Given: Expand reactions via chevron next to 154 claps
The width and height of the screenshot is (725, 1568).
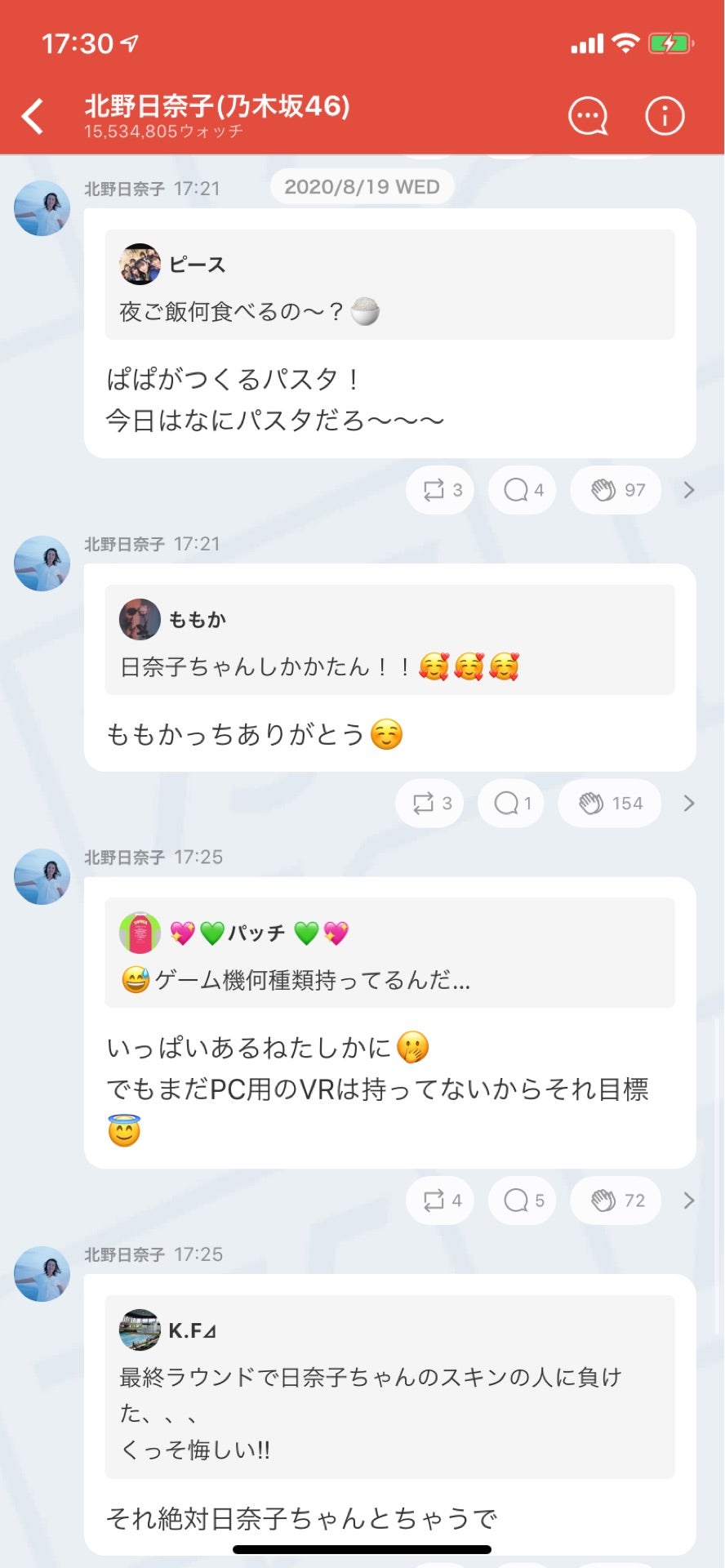Looking at the screenshot, I should pyautogui.click(x=688, y=803).
